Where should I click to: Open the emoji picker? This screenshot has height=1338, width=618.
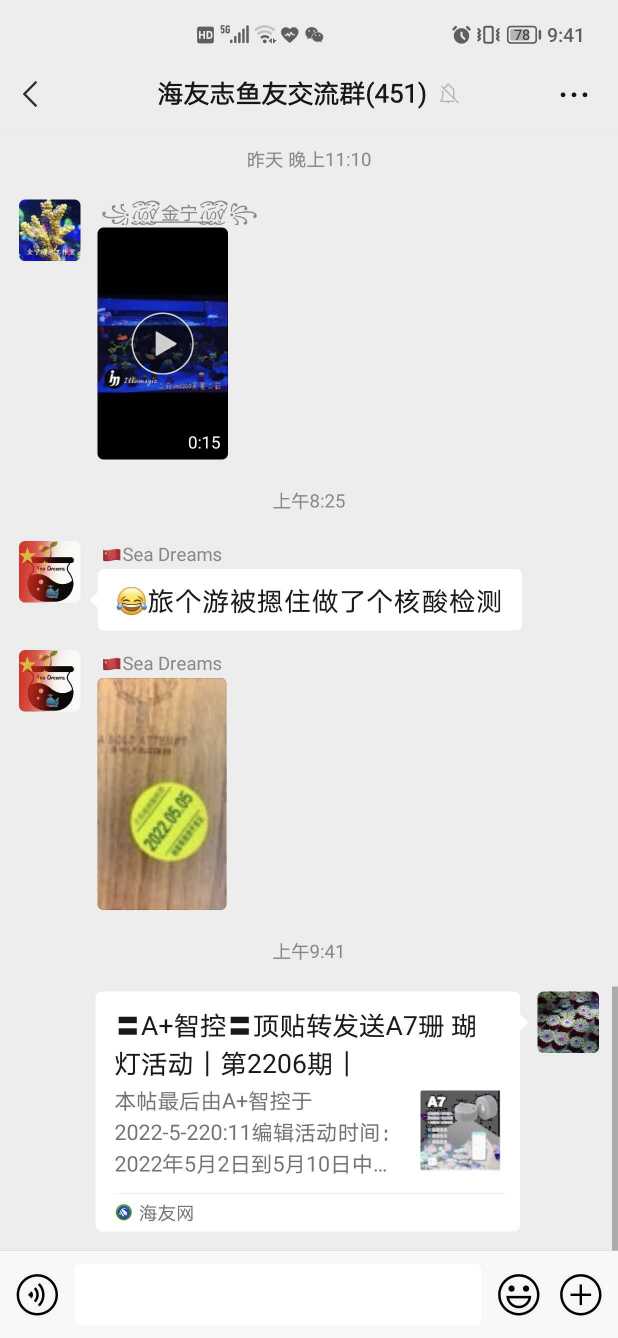(x=518, y=1295)
